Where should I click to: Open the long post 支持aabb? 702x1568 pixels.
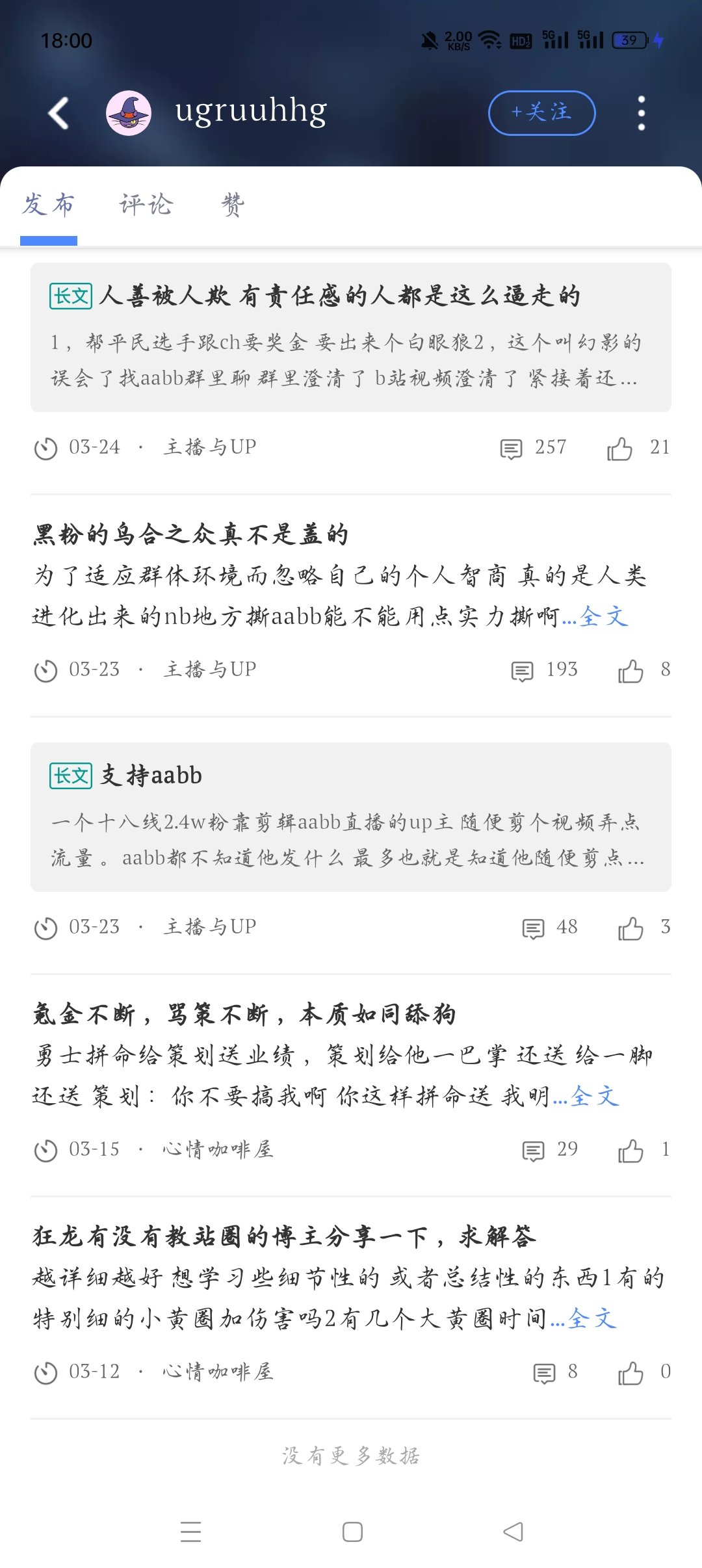pos(351,817)
